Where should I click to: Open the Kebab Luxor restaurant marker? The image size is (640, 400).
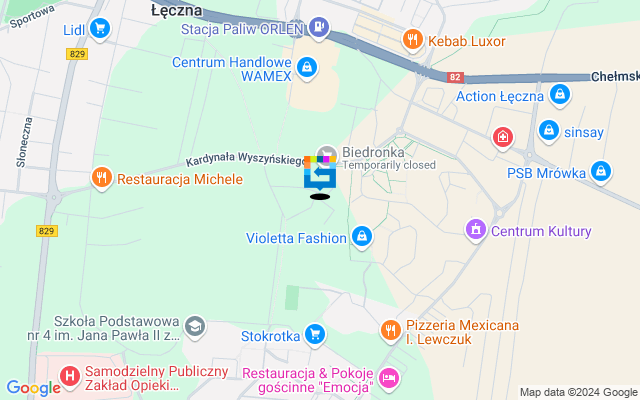[412, 41]
